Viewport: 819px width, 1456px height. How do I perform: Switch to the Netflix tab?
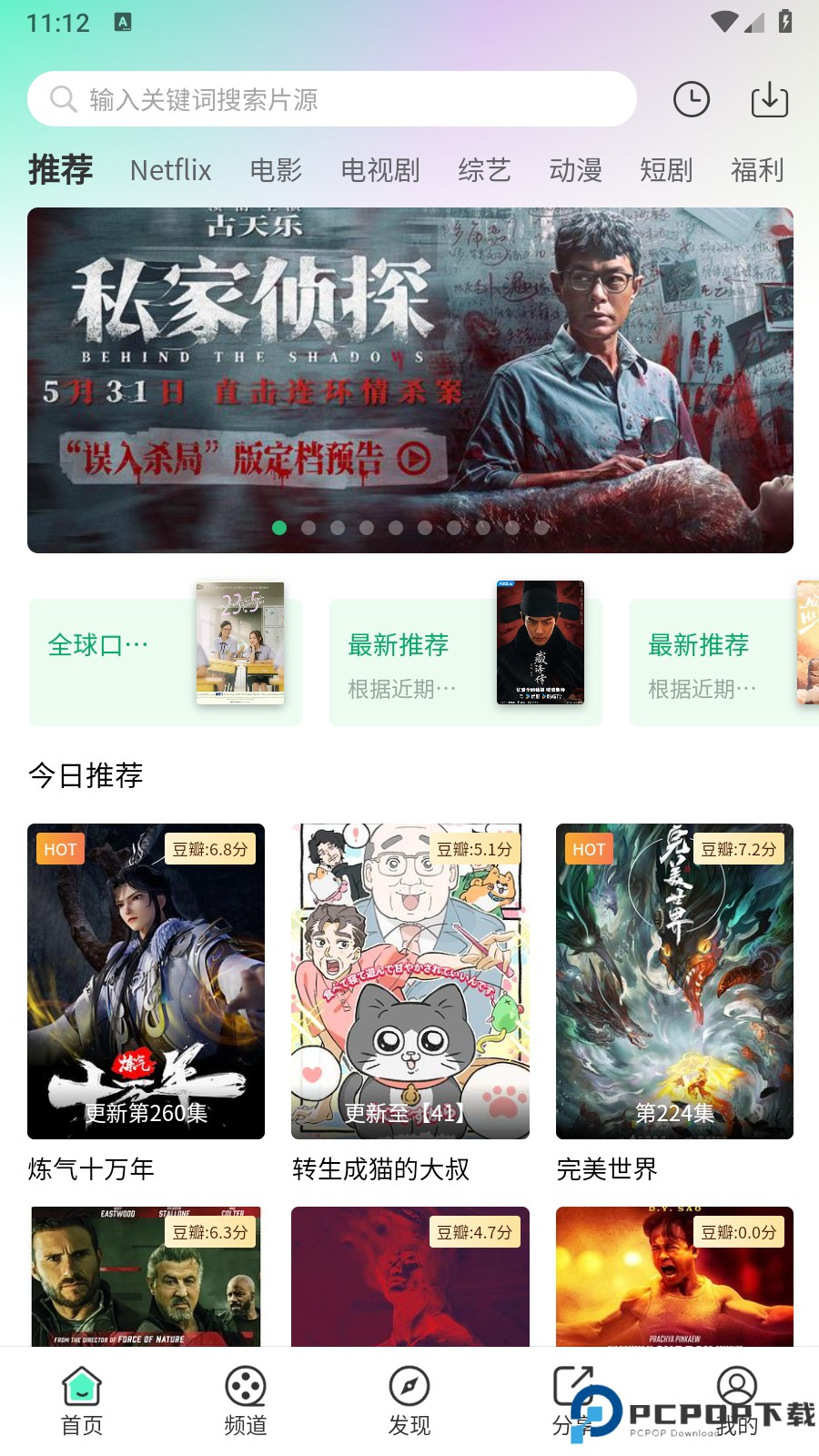(x=171, y=170)
